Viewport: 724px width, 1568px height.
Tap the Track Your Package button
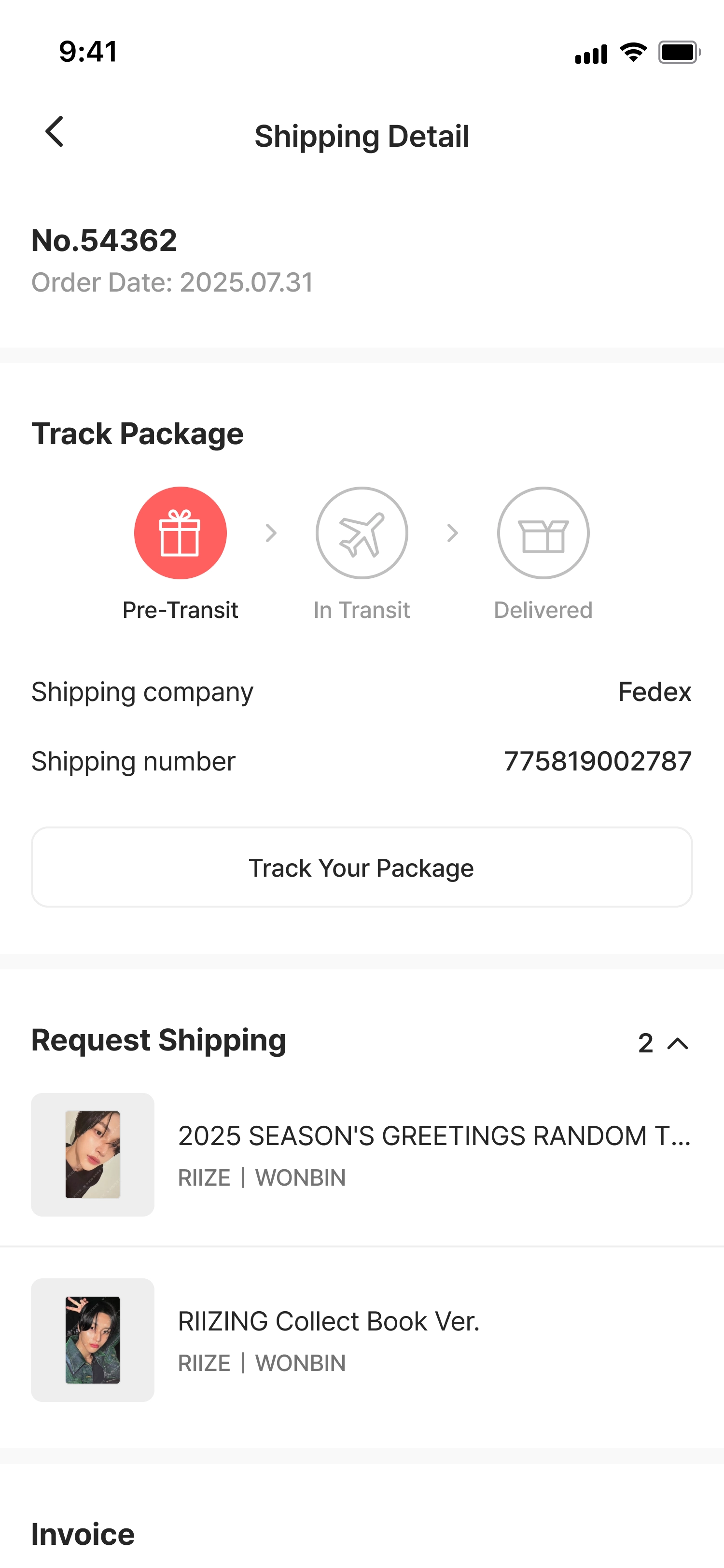362,867
